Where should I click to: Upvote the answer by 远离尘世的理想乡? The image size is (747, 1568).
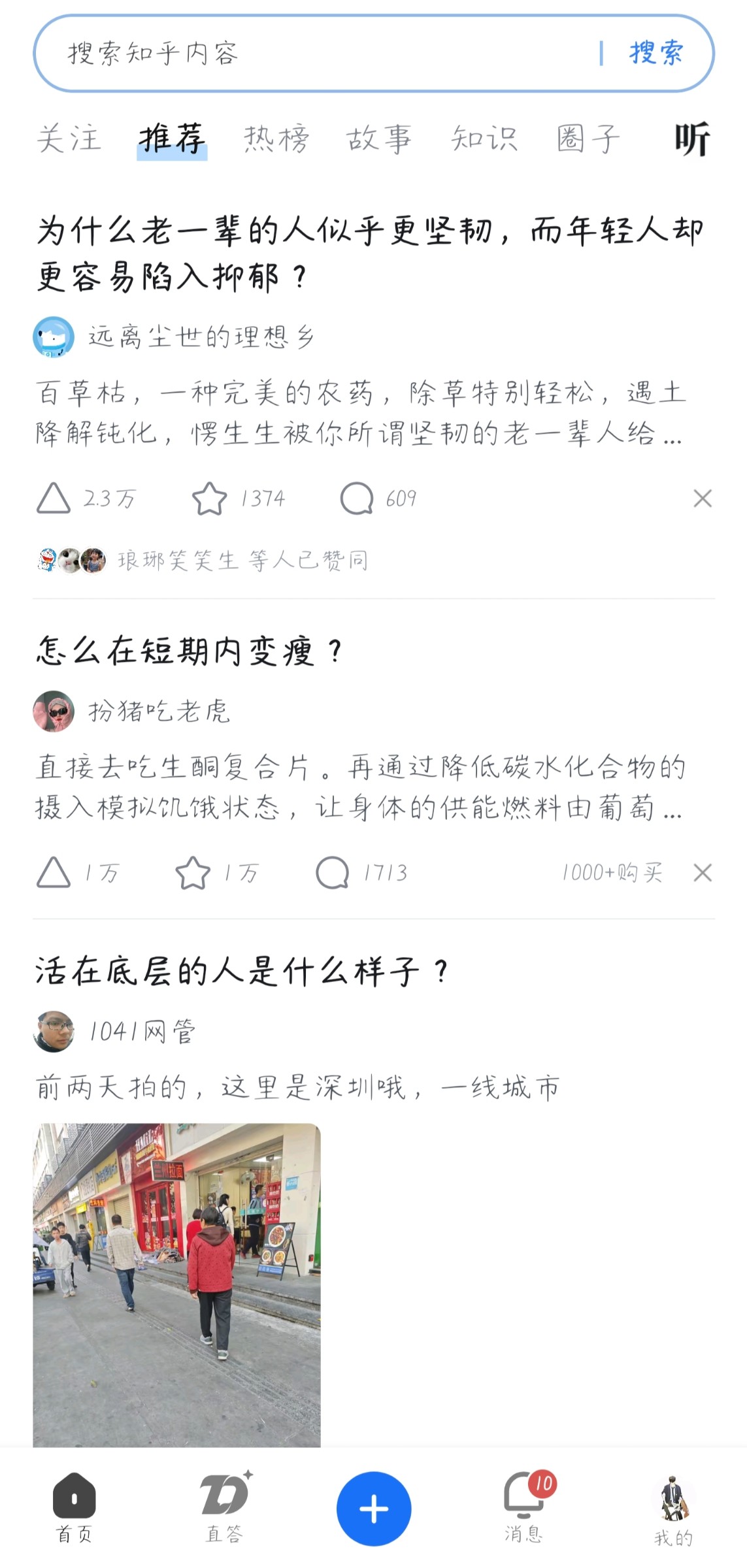[x=54, y=499]
